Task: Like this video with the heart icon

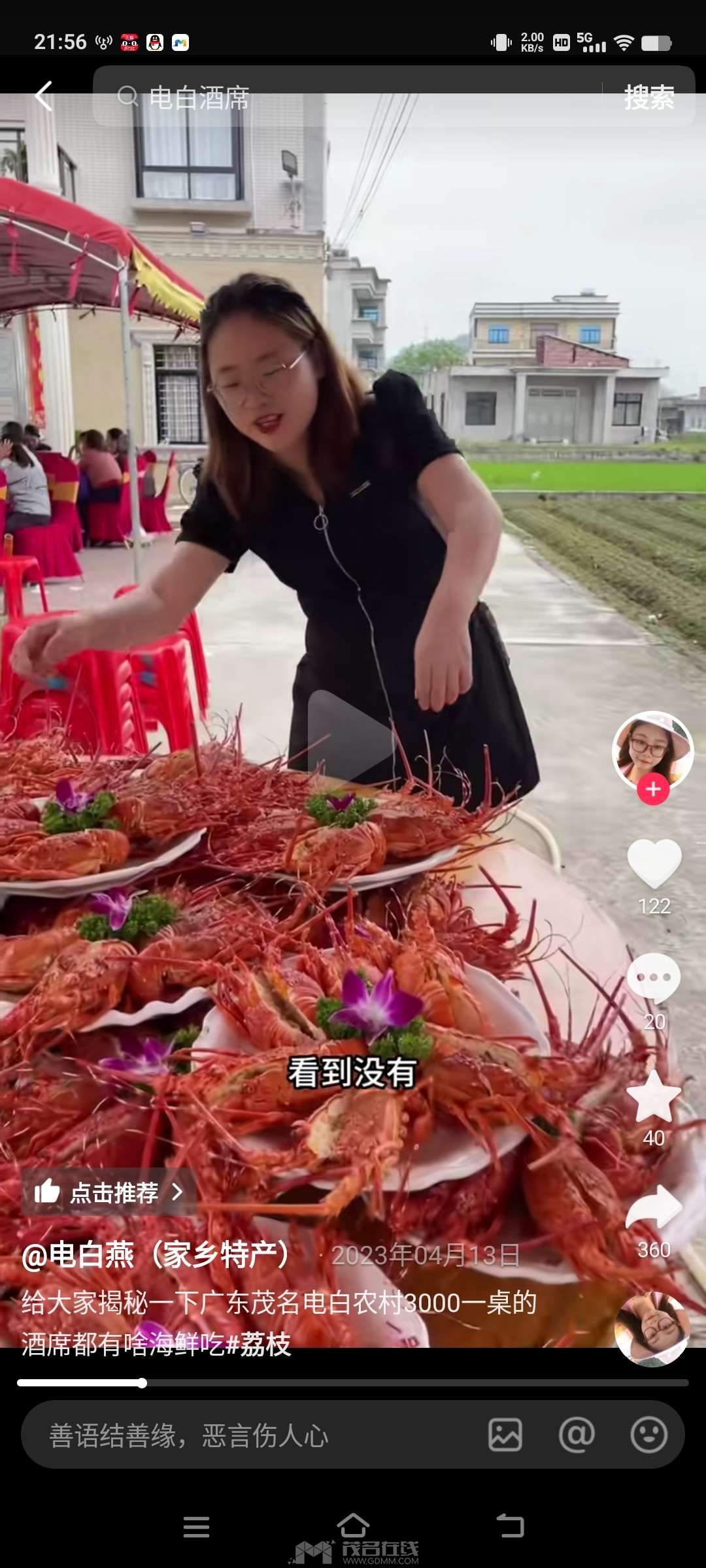Action: point(654,864)
